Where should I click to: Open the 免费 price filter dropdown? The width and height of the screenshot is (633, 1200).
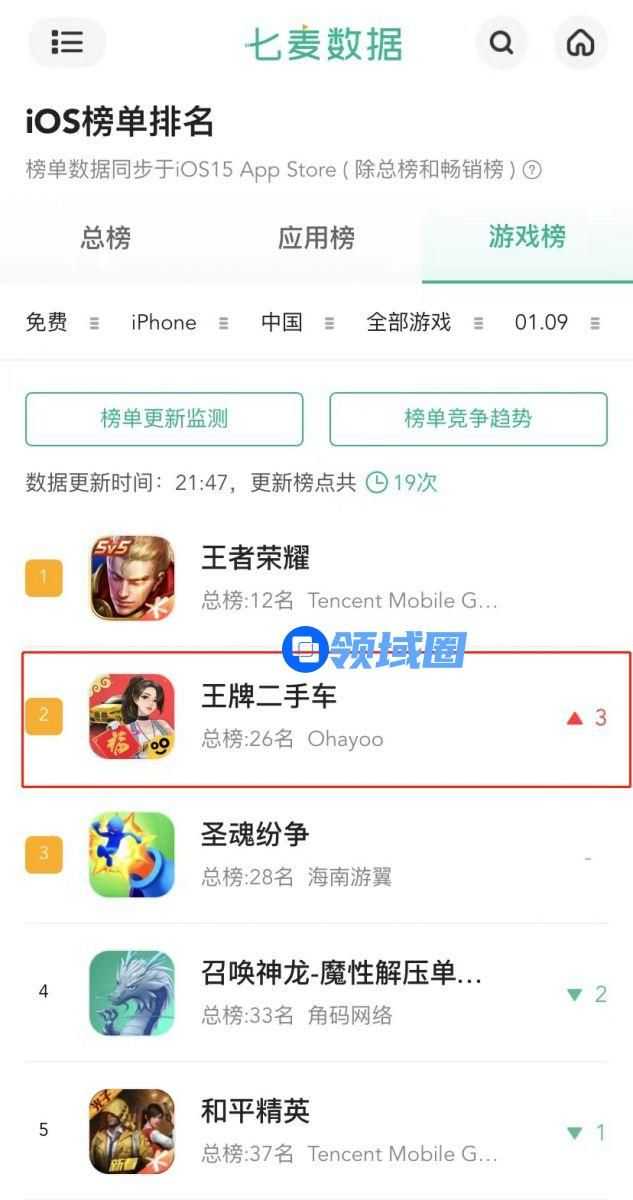pyautogui.click(x=62, y=322)
